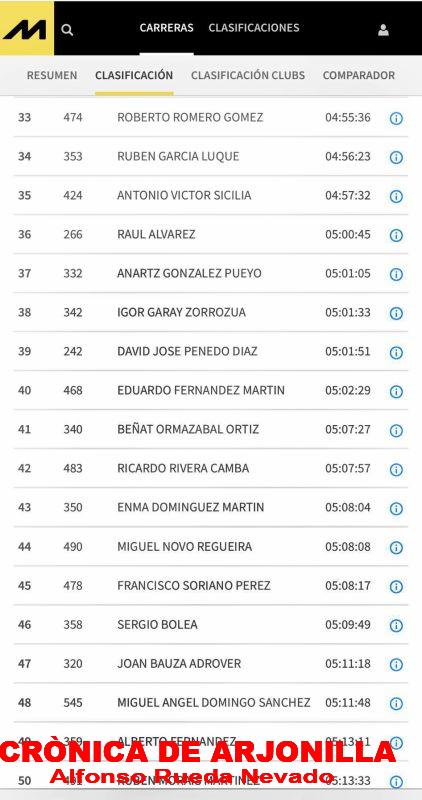This screenshot has height=800, width=422.
Task: Tap info icon next to Sergio Bolea
Action: (396, 626)
